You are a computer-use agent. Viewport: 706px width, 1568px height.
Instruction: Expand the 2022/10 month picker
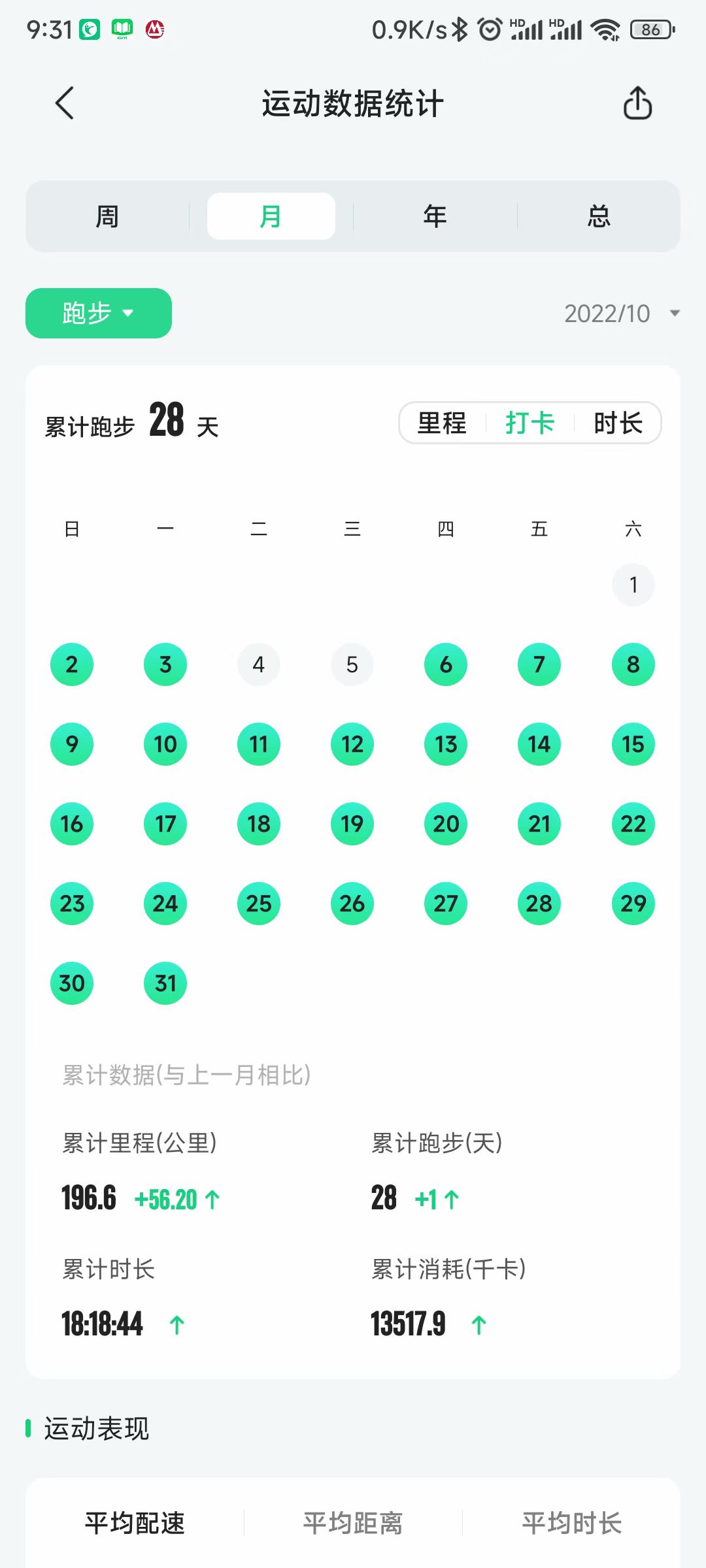621,314
